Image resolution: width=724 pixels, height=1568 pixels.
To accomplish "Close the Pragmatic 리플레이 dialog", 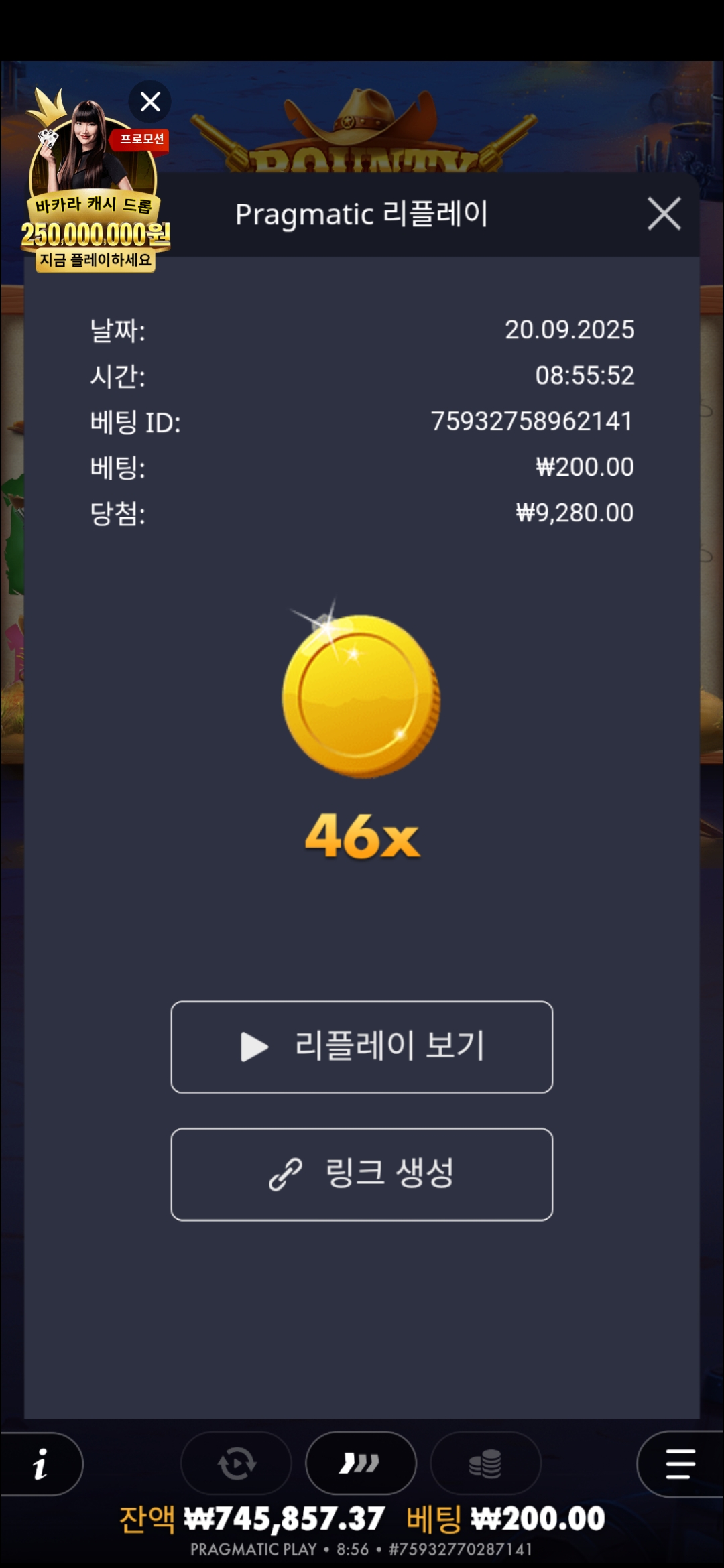I will tap(664, 214).
